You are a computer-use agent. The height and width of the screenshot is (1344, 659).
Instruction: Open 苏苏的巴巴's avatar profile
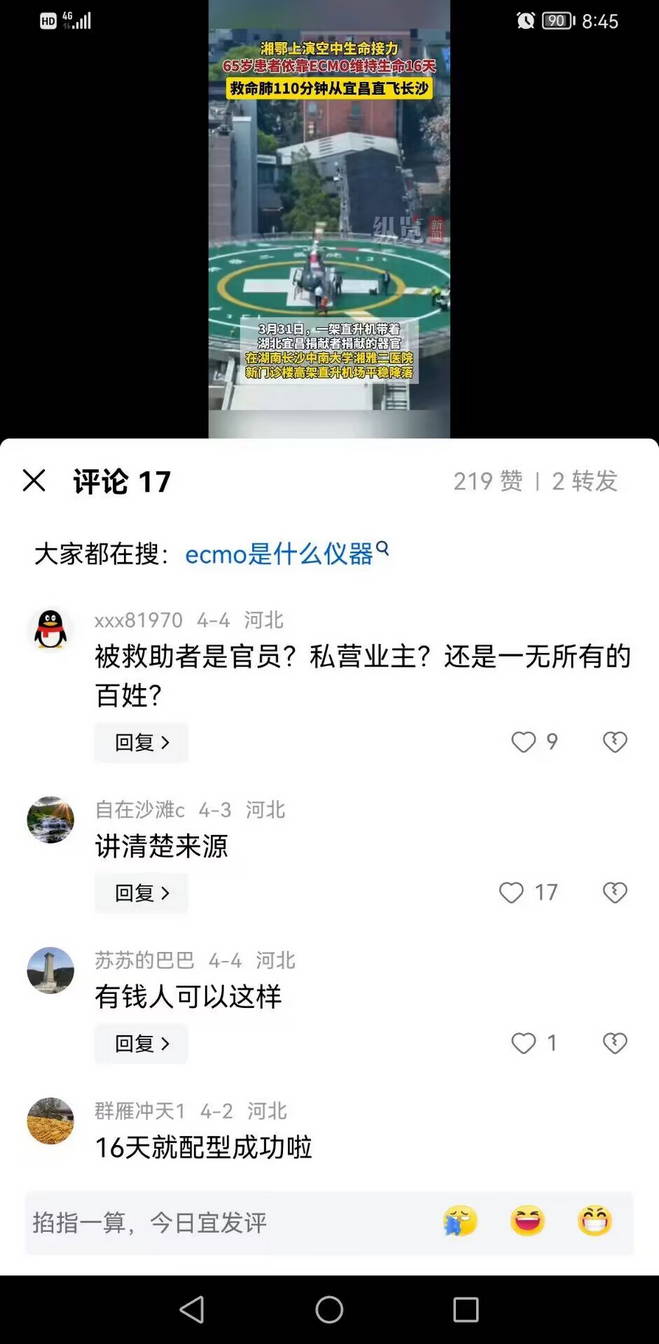(50, 970)
